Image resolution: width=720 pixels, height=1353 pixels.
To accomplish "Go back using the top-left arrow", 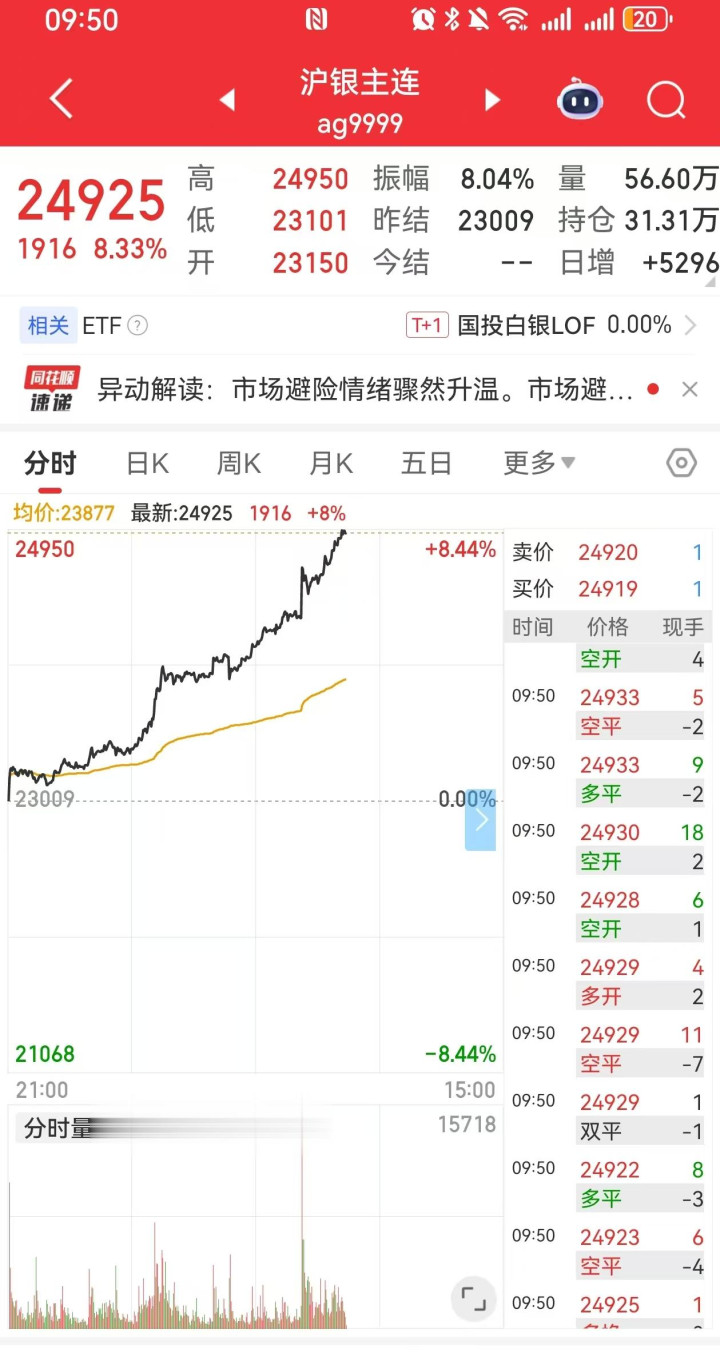I will tap(61, 100).
